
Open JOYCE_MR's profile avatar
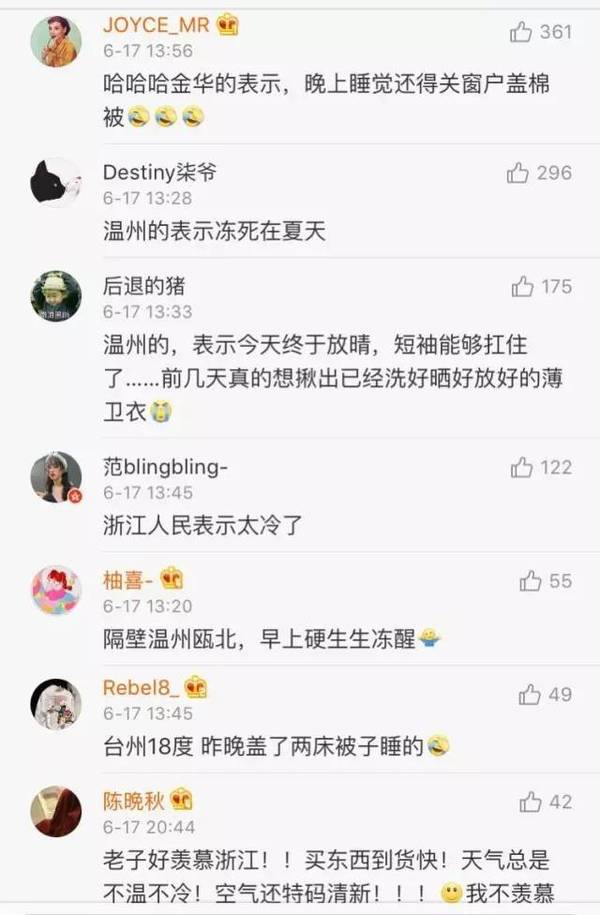[x=56, y=41]
